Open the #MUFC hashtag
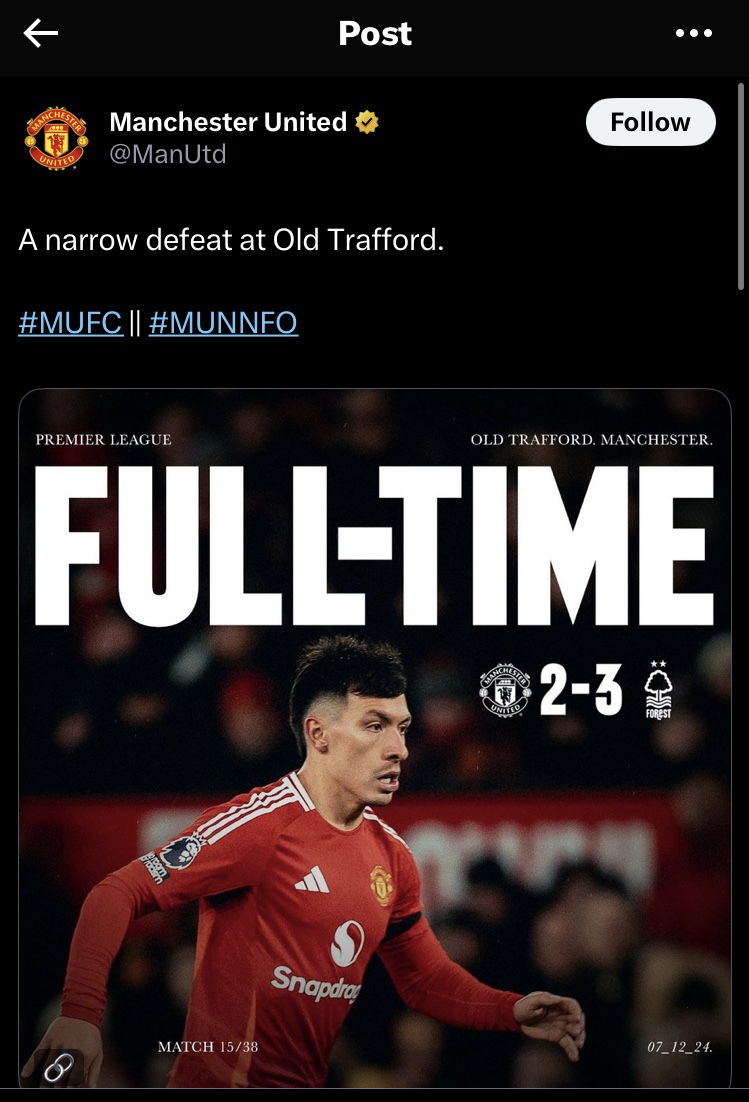This screenshot has height=1102, width=749. tap(70, 323)
